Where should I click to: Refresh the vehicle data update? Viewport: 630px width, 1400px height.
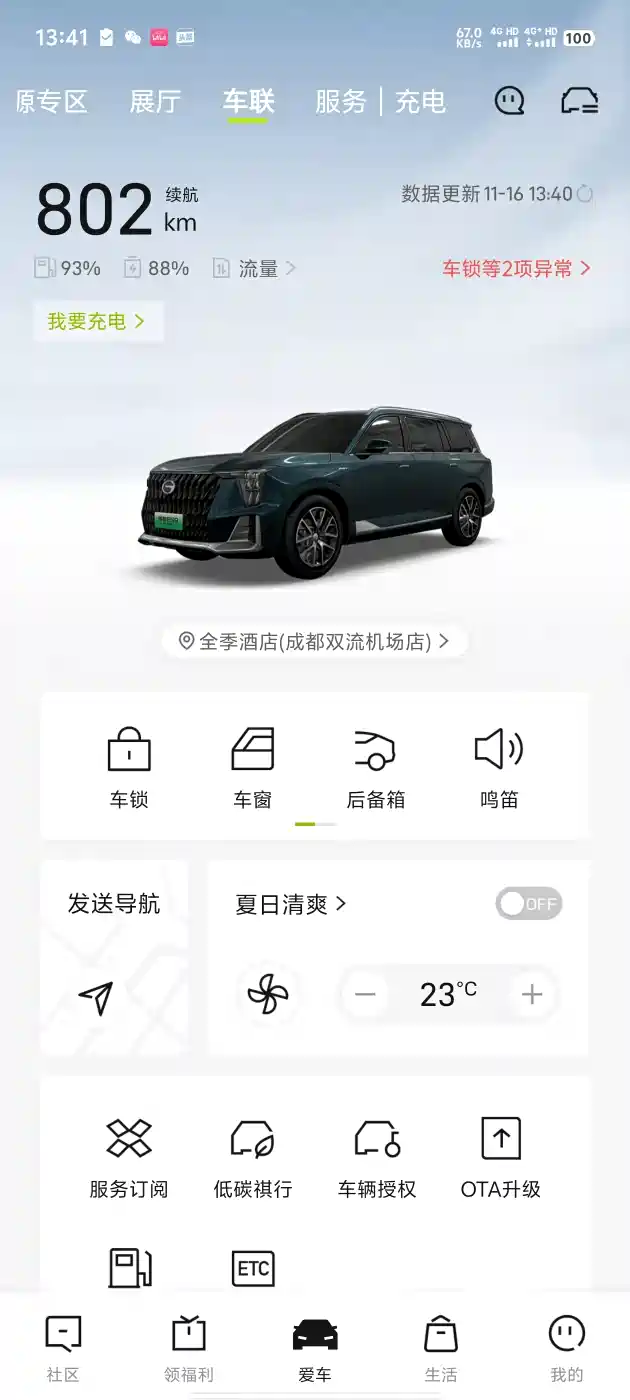click(585, 194)
